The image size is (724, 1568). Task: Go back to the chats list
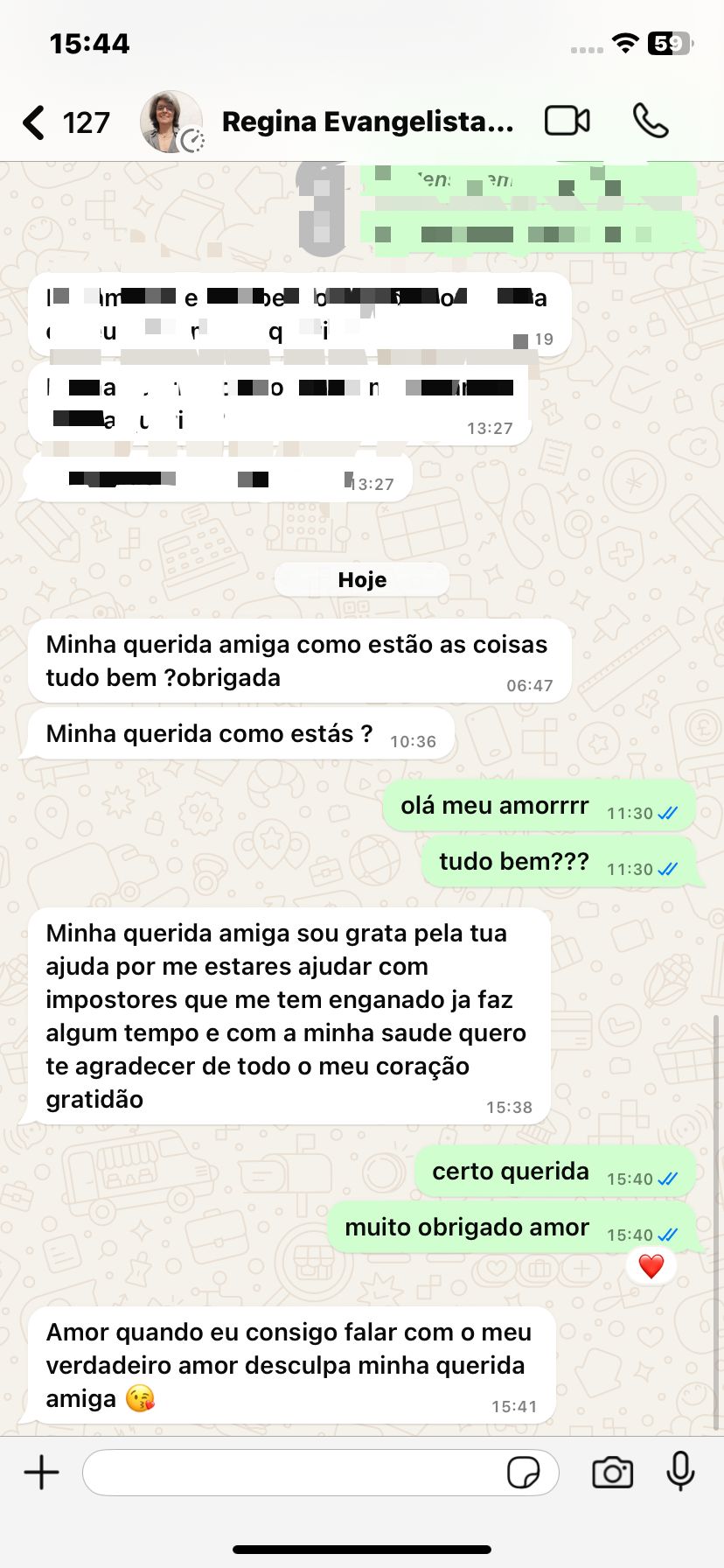point(35,122)
